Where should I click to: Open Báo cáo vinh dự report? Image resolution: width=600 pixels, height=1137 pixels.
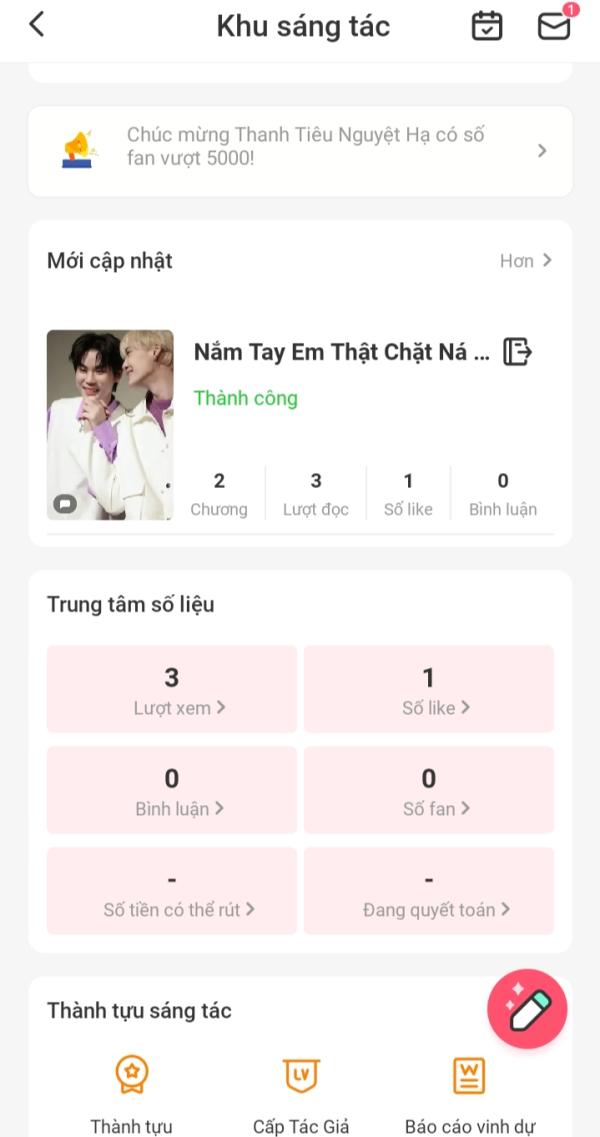click(x=469, y=1095)
